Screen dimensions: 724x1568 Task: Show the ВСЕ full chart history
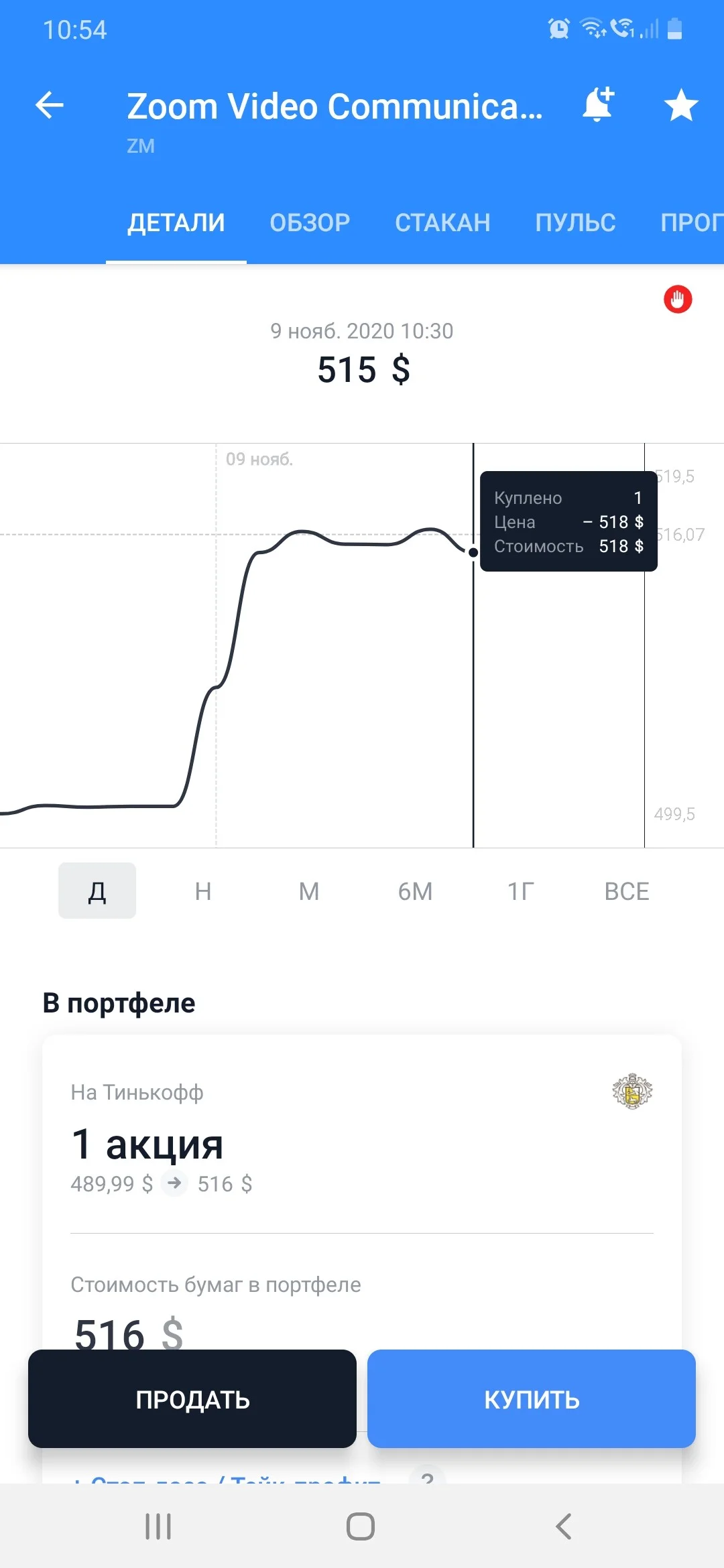[x=627, y=891]
